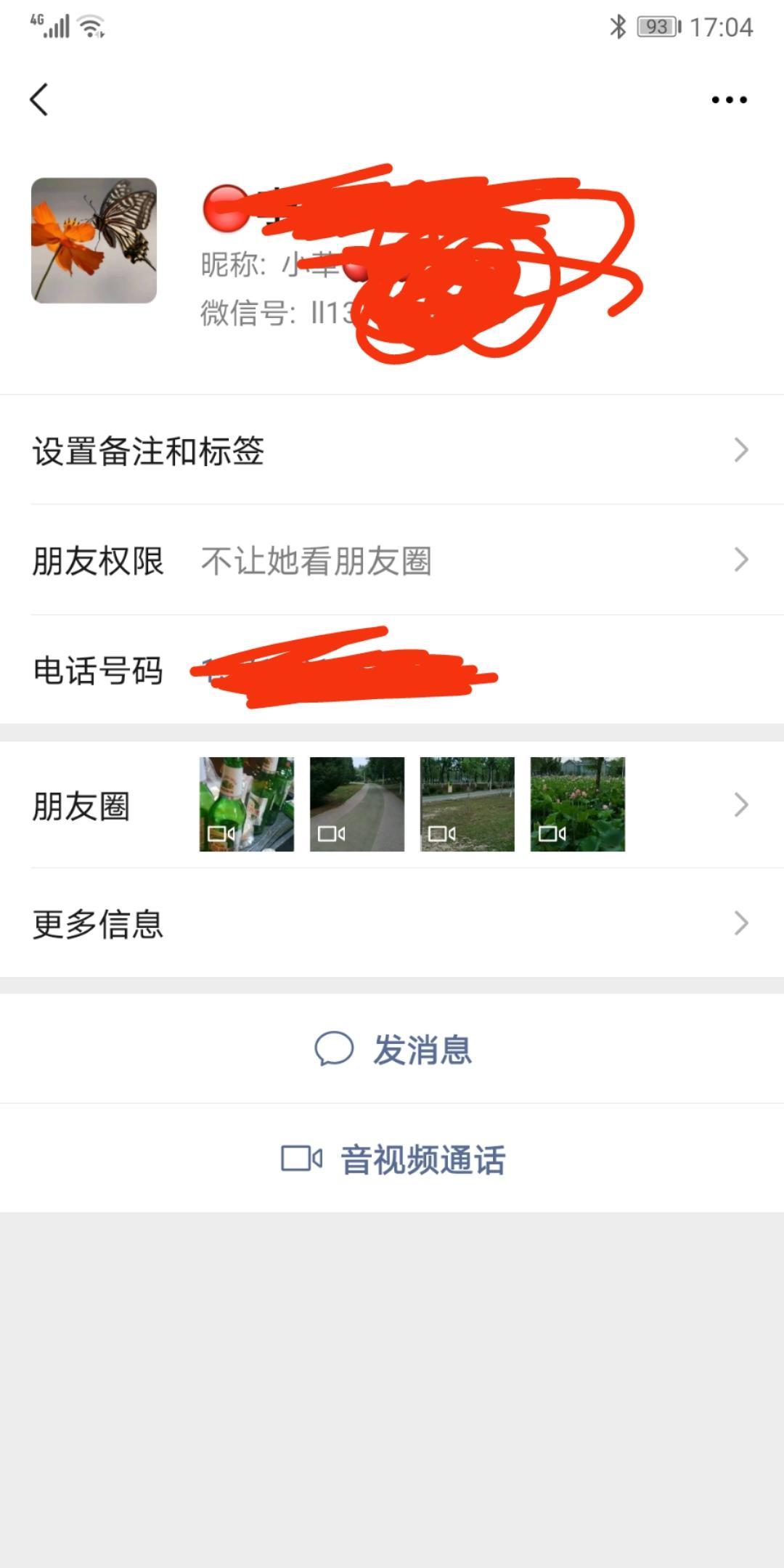Start 音视频通话 call

[x=393, y=1159]
